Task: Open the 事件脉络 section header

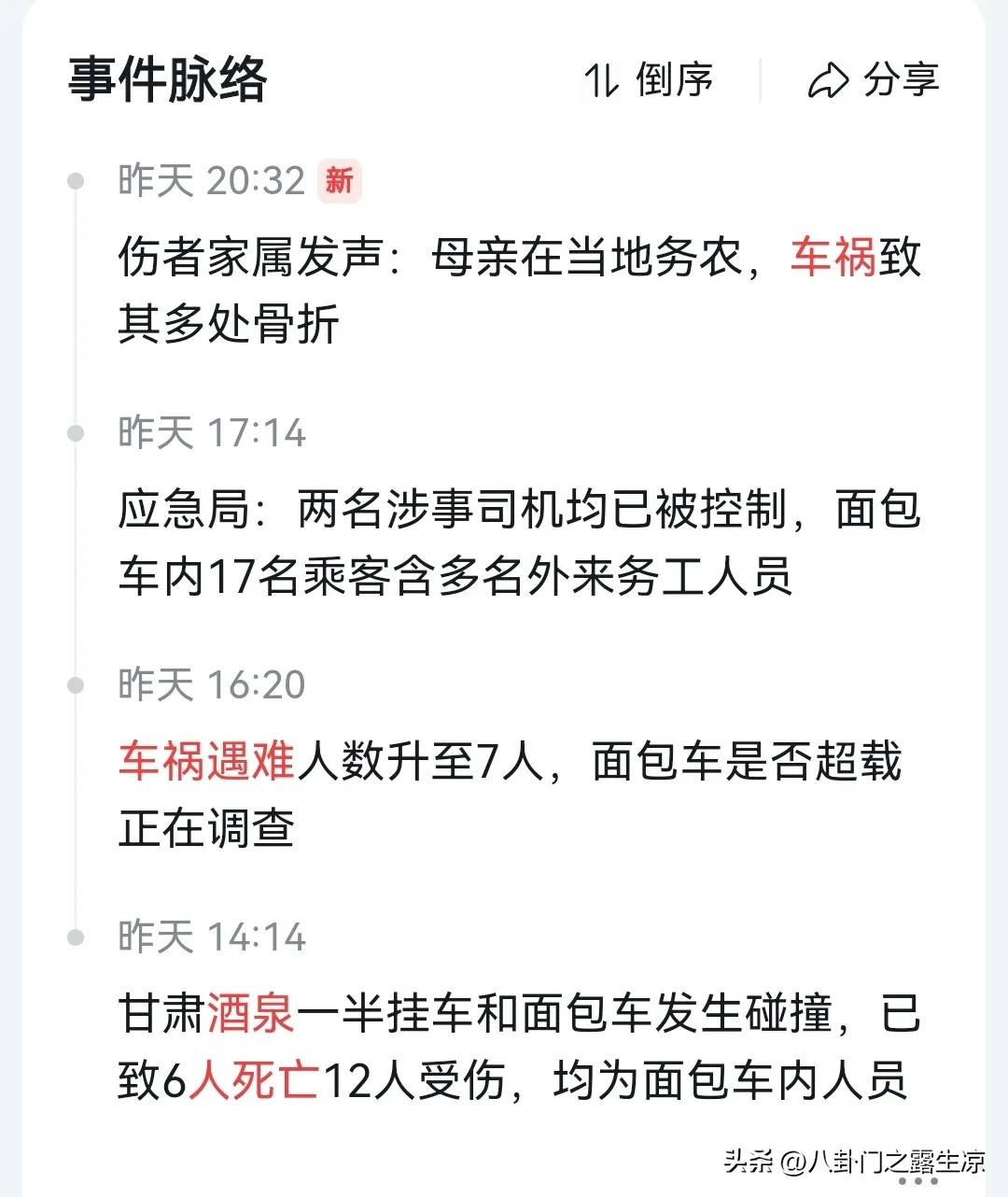Action: tap(168, 79)
